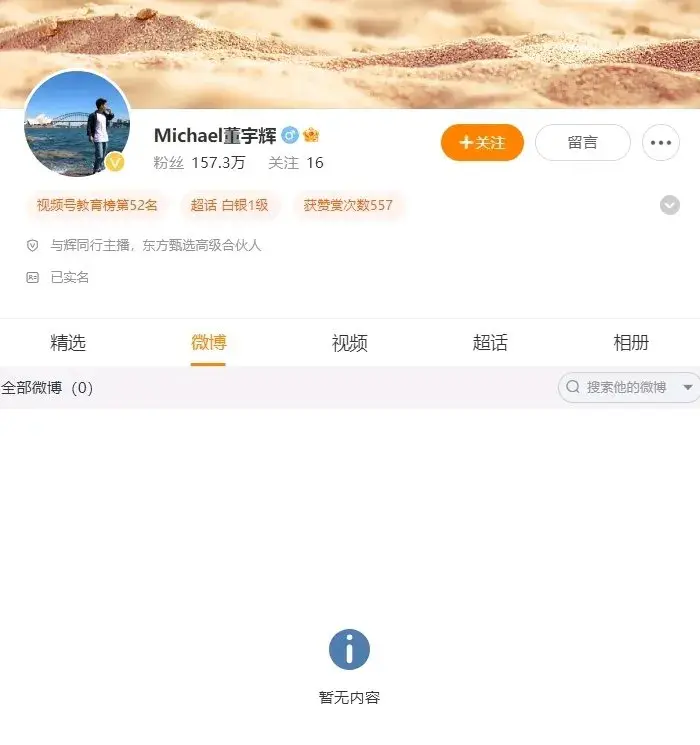The image size is (700, 745).
Task: Switch to the 精选 tab
Action: click(x=68, y=343)
